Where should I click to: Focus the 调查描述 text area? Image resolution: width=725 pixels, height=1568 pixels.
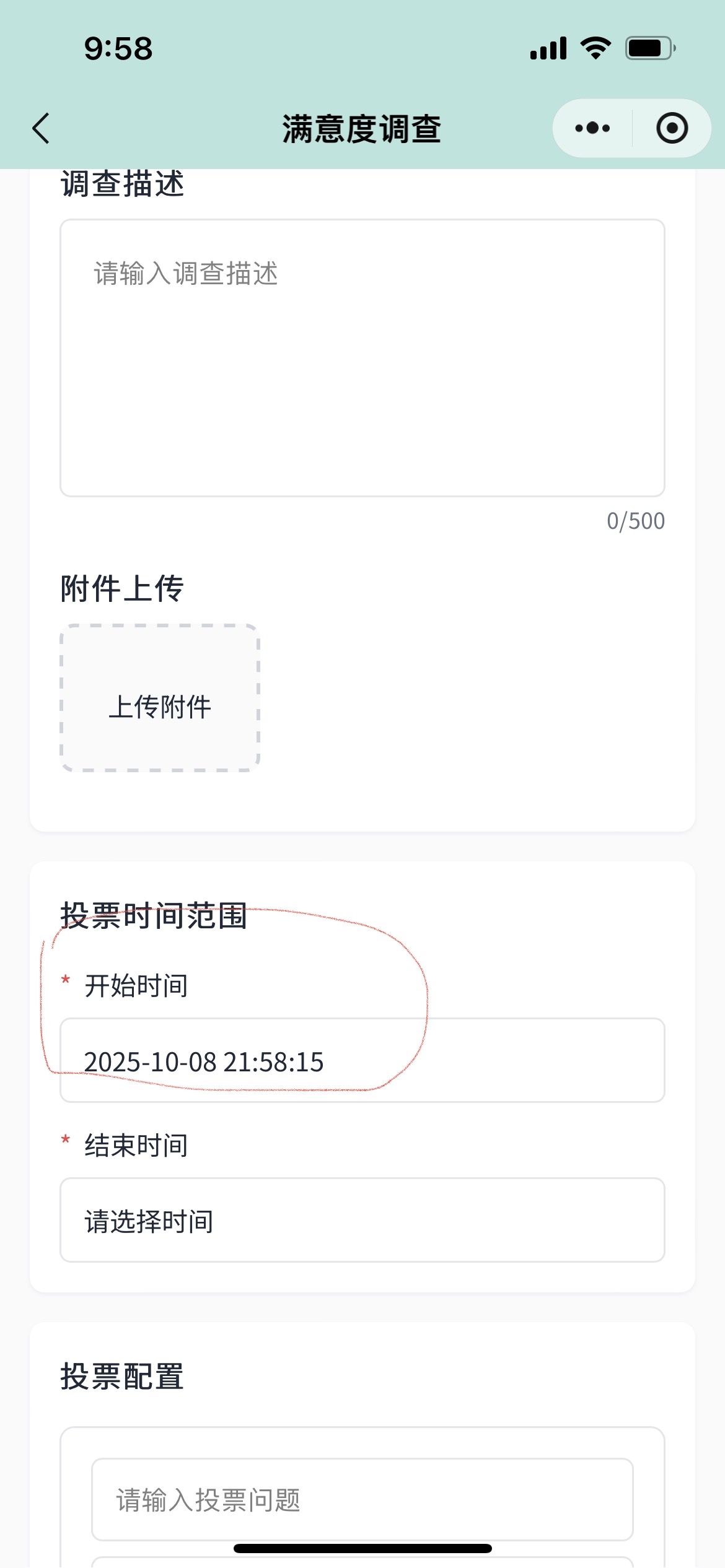click(362, 357)
